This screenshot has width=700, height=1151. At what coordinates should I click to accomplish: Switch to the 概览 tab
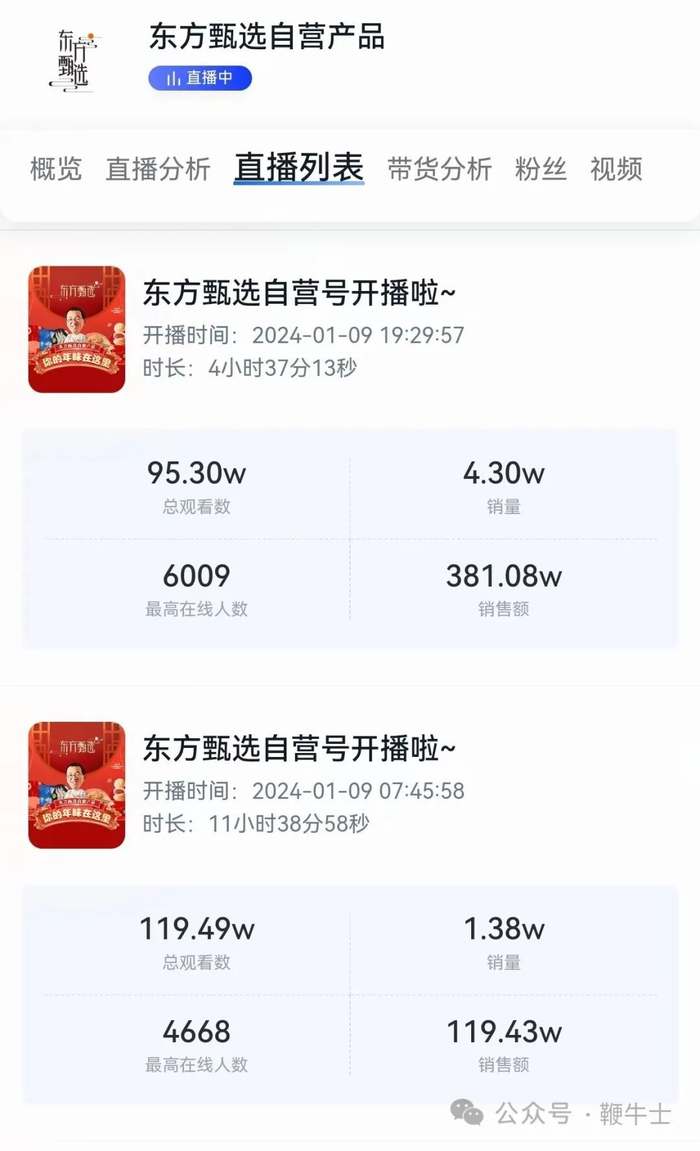pos(56,169)
